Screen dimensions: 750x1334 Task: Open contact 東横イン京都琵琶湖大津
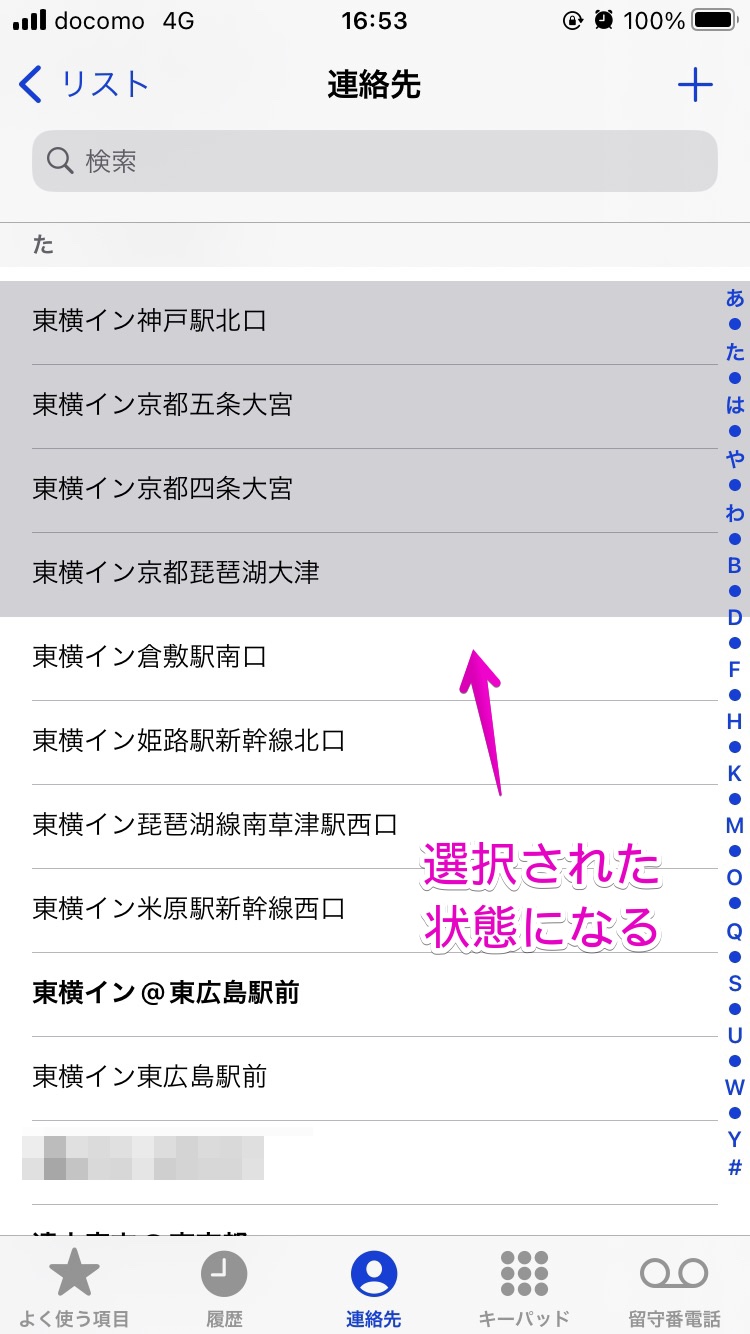coord(359,574)
